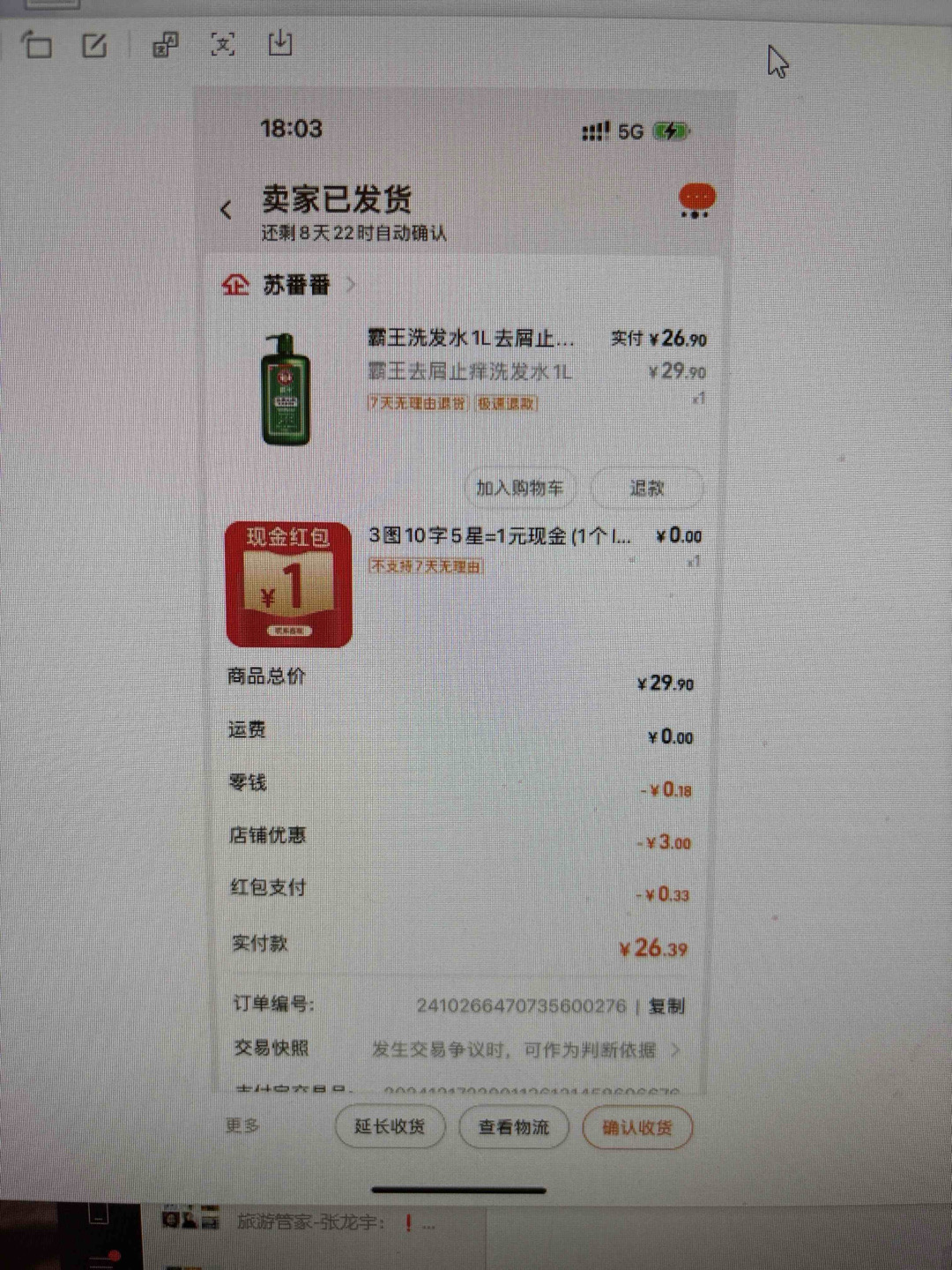Open the 现金红包 item thumbnail
952x1270 pixels.
pos(289,584)
